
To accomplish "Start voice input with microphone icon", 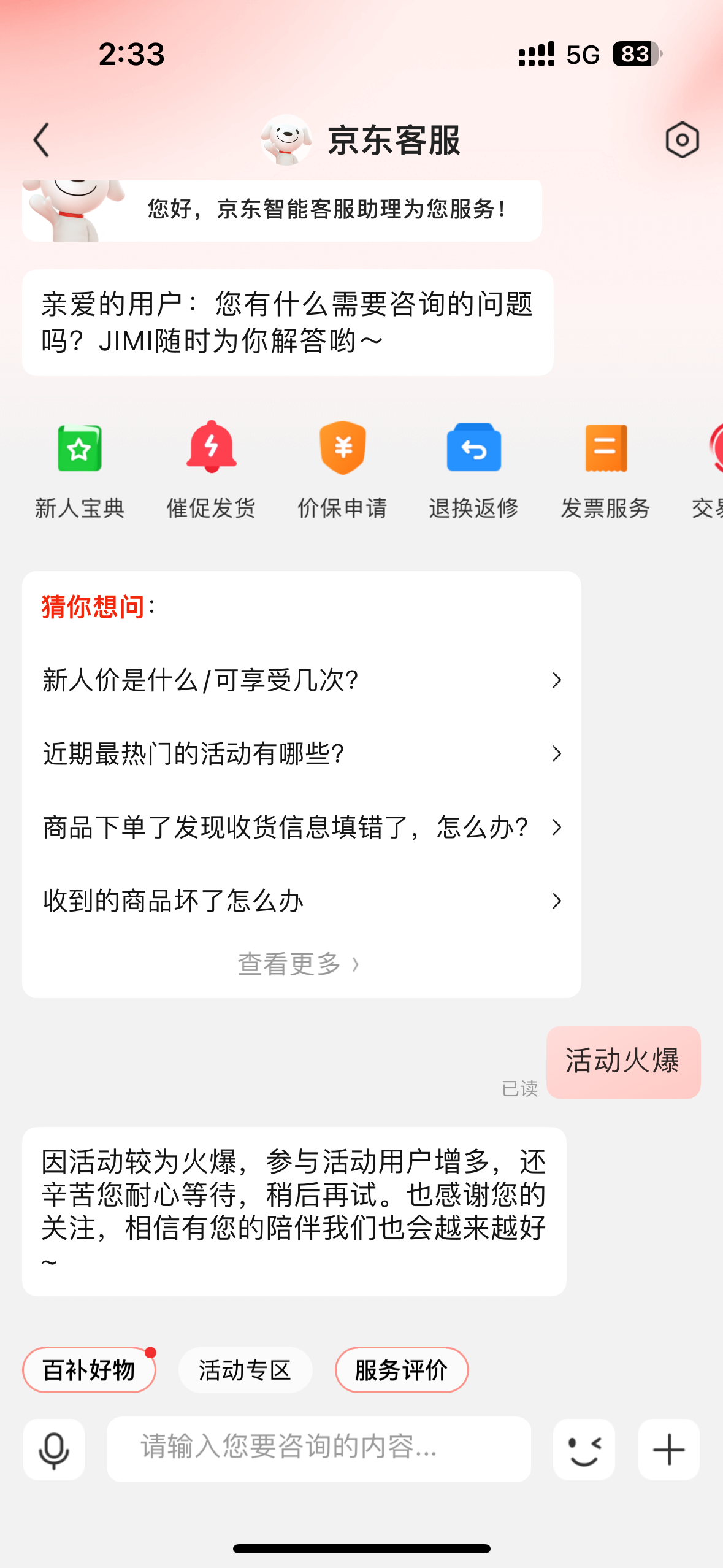I will tap(54, 1450).
